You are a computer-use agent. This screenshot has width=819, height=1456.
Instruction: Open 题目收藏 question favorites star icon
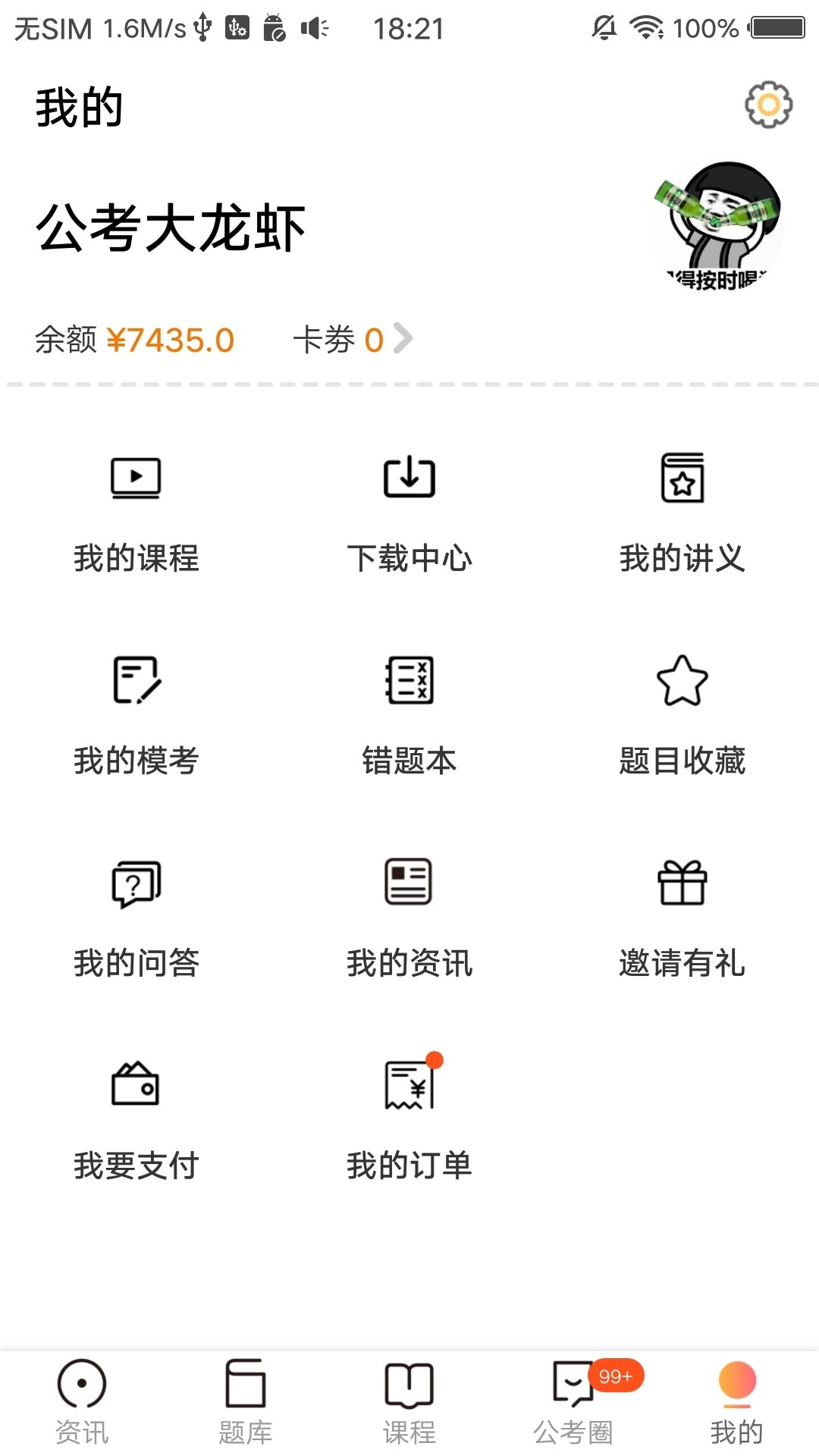(682, 680)
